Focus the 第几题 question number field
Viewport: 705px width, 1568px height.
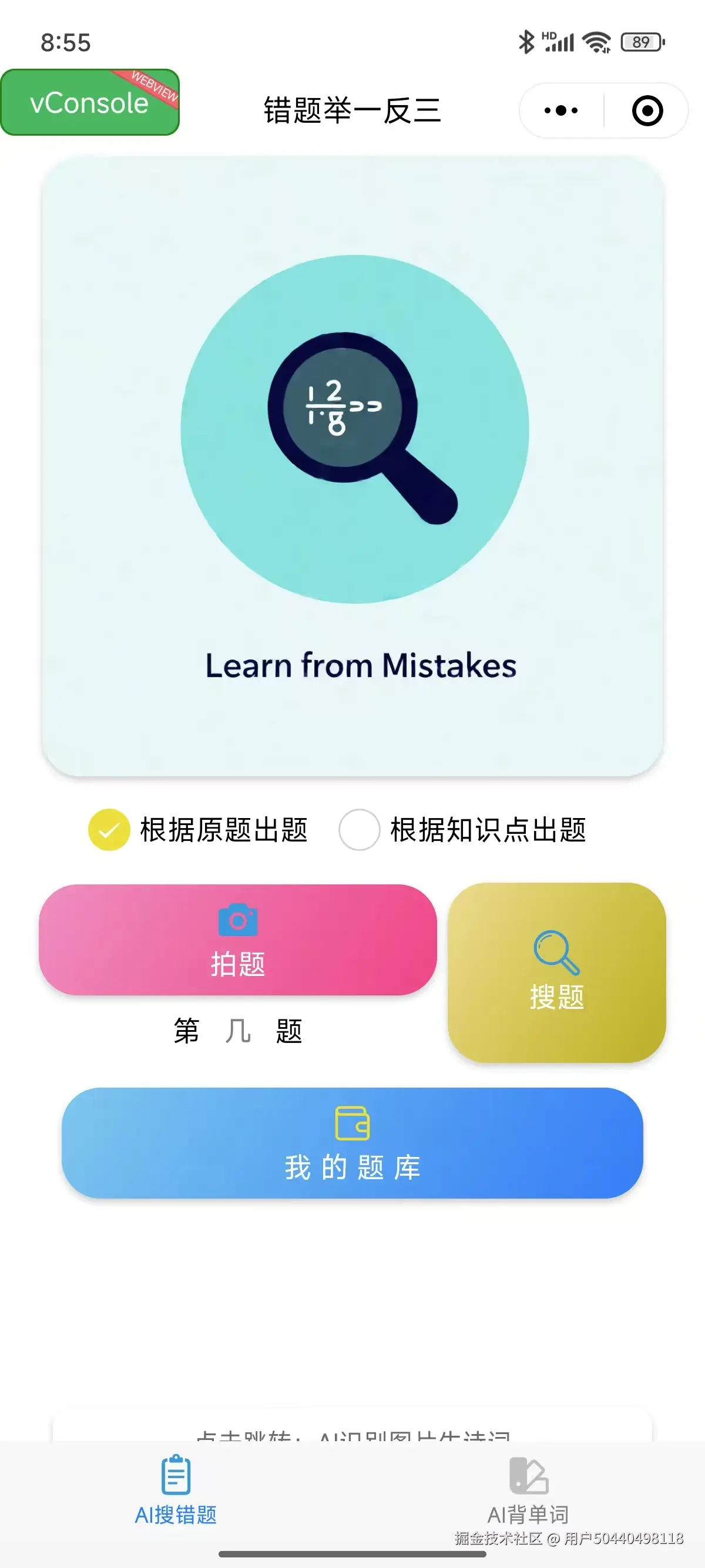pos(237,1031)
